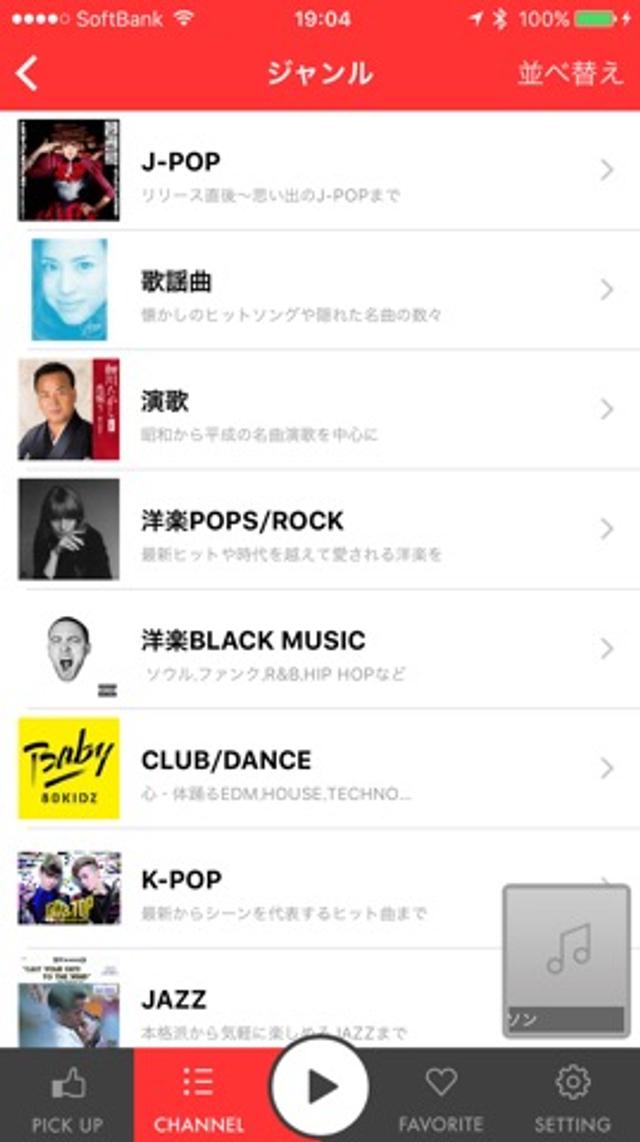Switch to the CHANNEL tab

[x=199, y=1097]
